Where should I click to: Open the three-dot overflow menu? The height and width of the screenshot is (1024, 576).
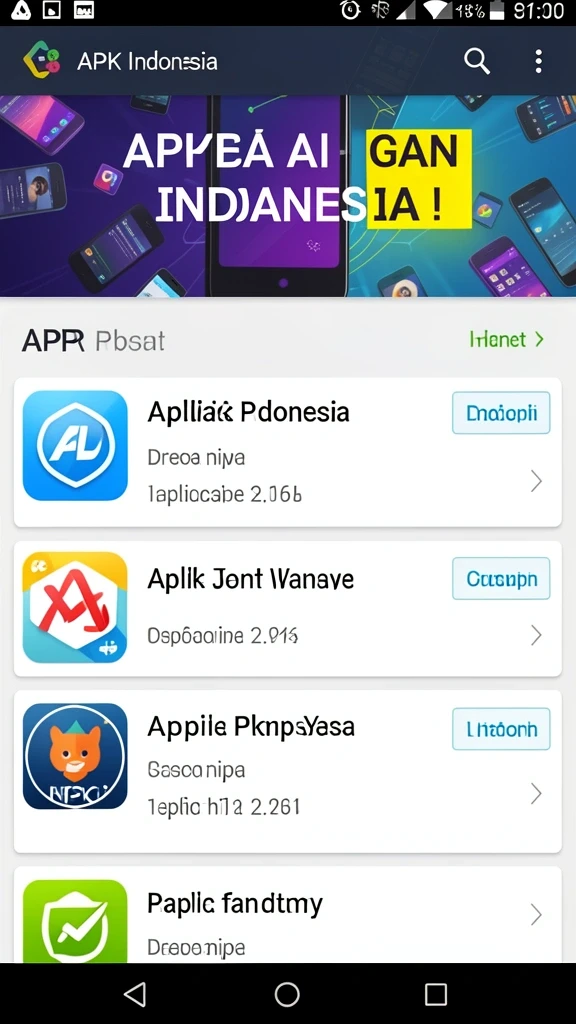(x=538, y=61)
